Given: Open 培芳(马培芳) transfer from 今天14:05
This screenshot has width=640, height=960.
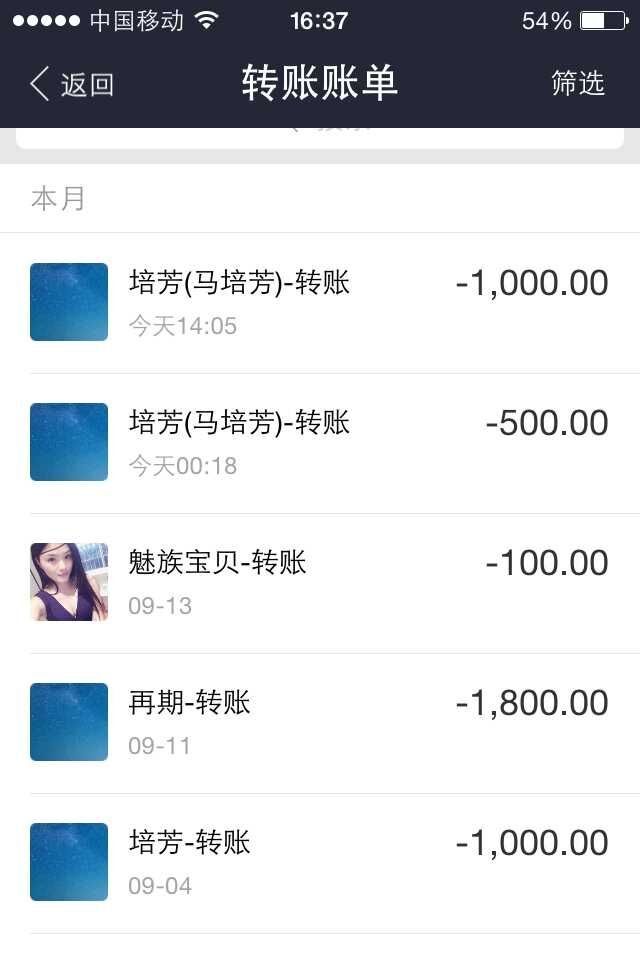Looking at the screenshot, I should tap(320, 302).
